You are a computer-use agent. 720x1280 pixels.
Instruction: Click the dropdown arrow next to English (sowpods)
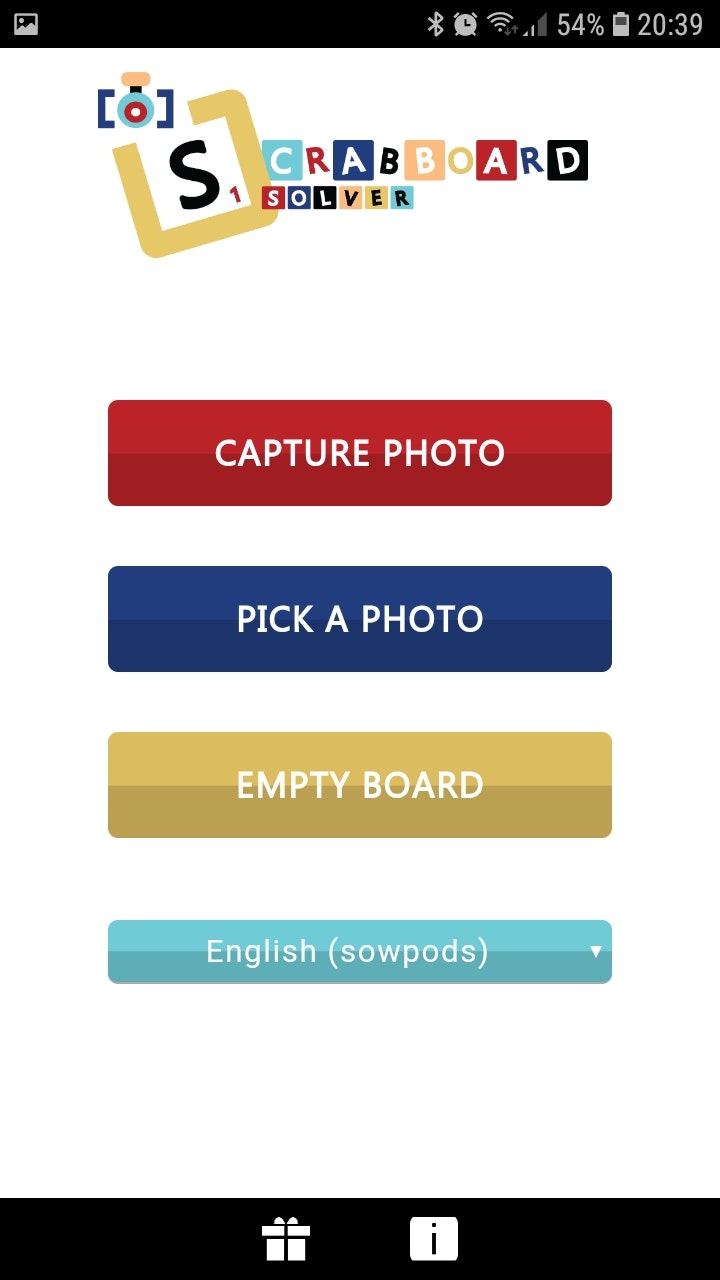[594, 951]
